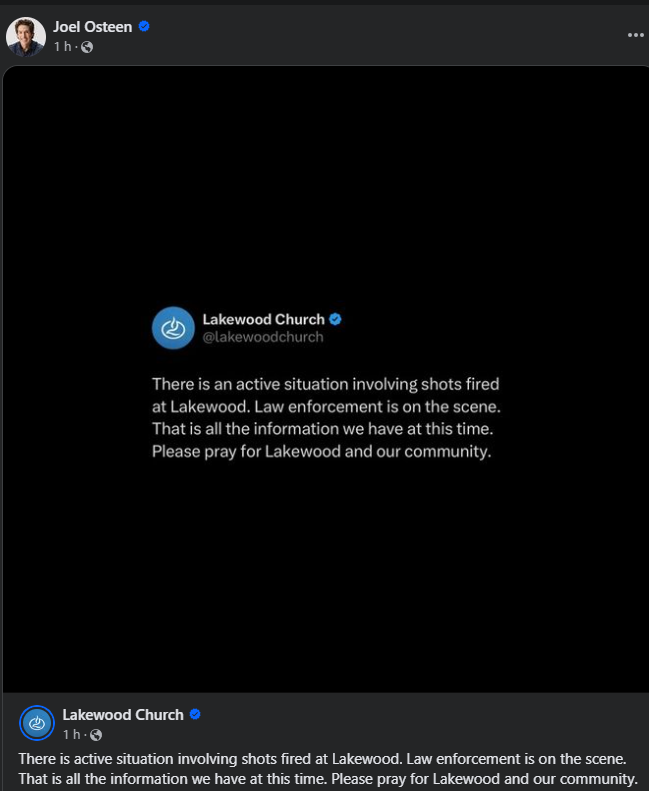Tap Lakewood Church's round page avatar

[37, 723]
